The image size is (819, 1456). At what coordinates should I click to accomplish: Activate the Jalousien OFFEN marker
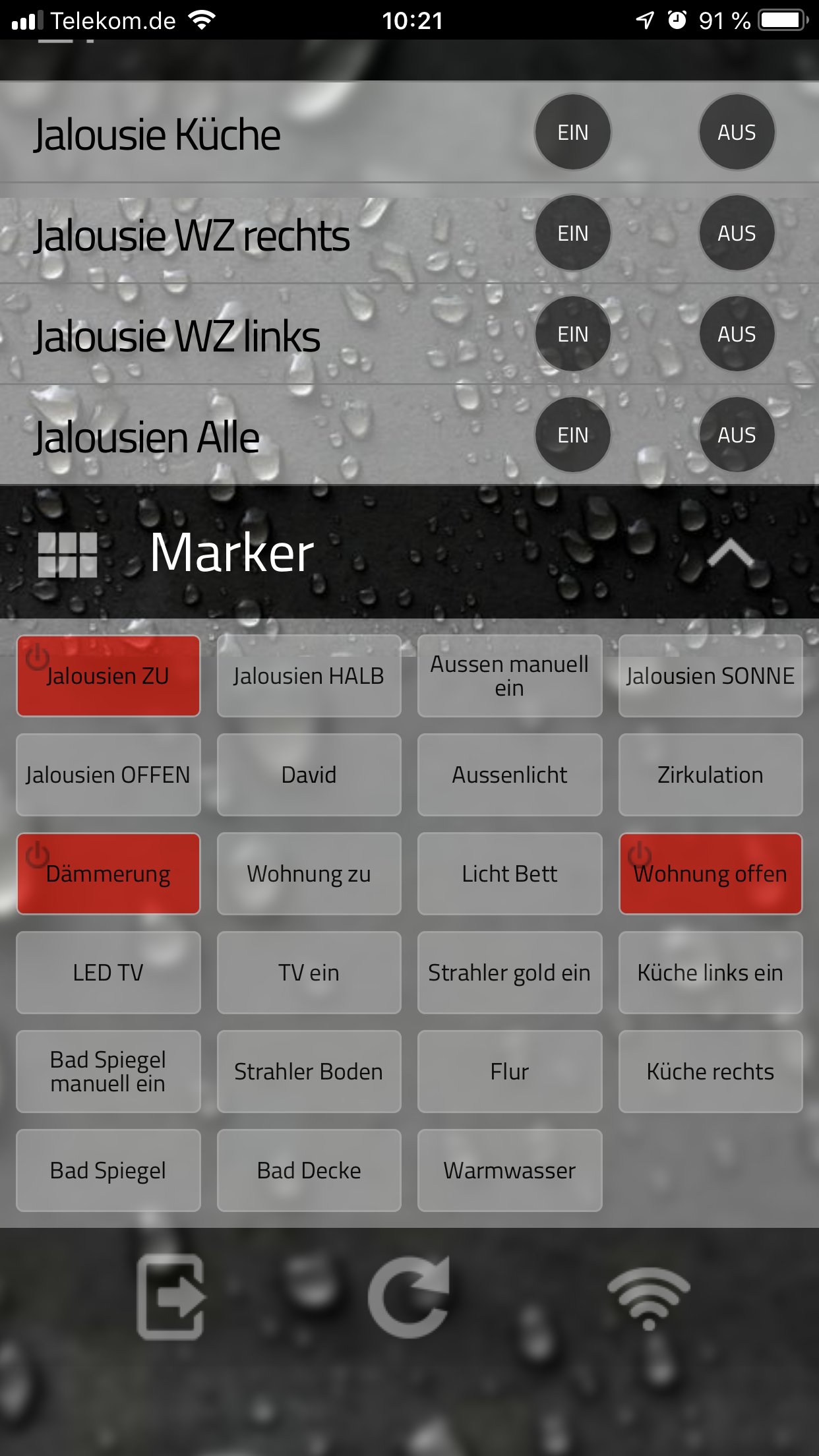coord(108,775)
